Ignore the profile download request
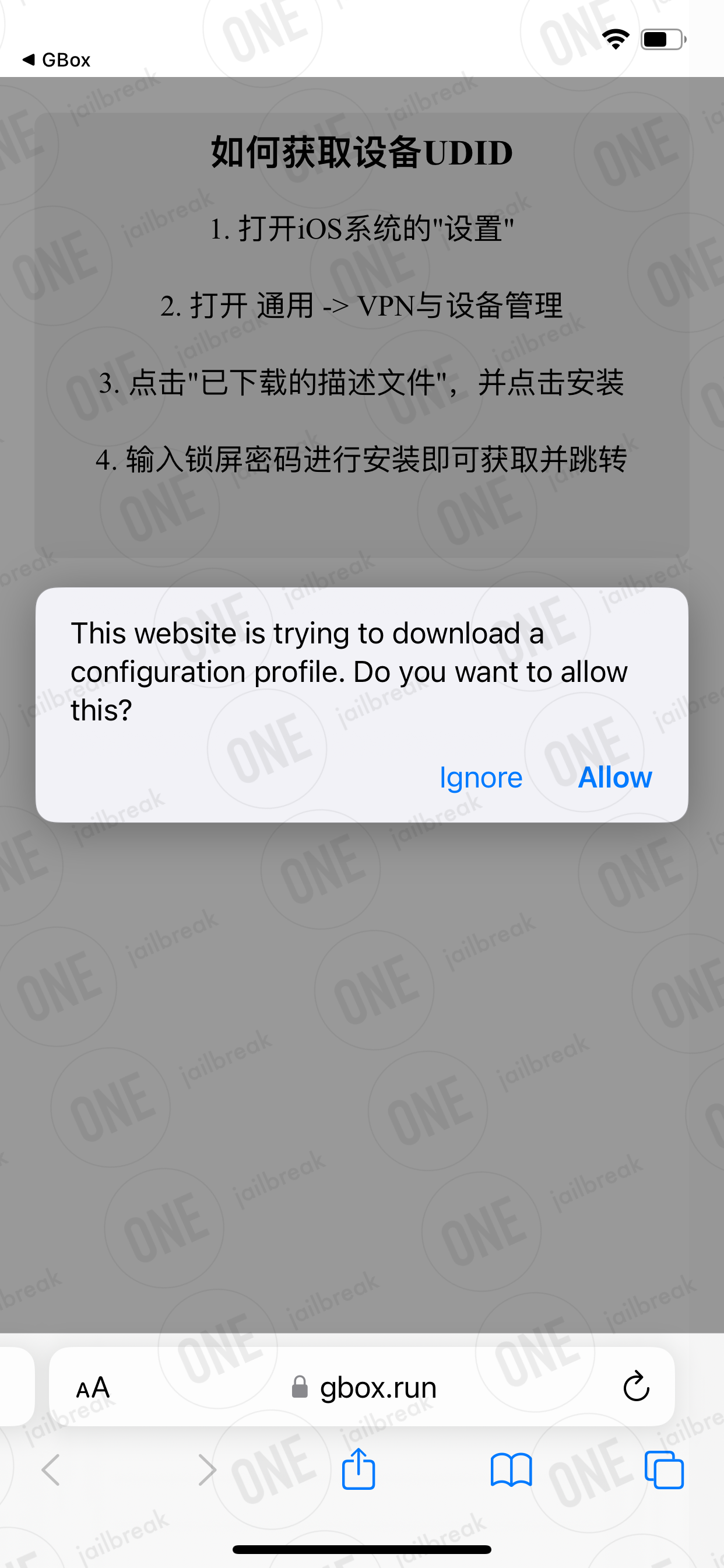This screenshot has width=724, height=1568. (481, 778)
